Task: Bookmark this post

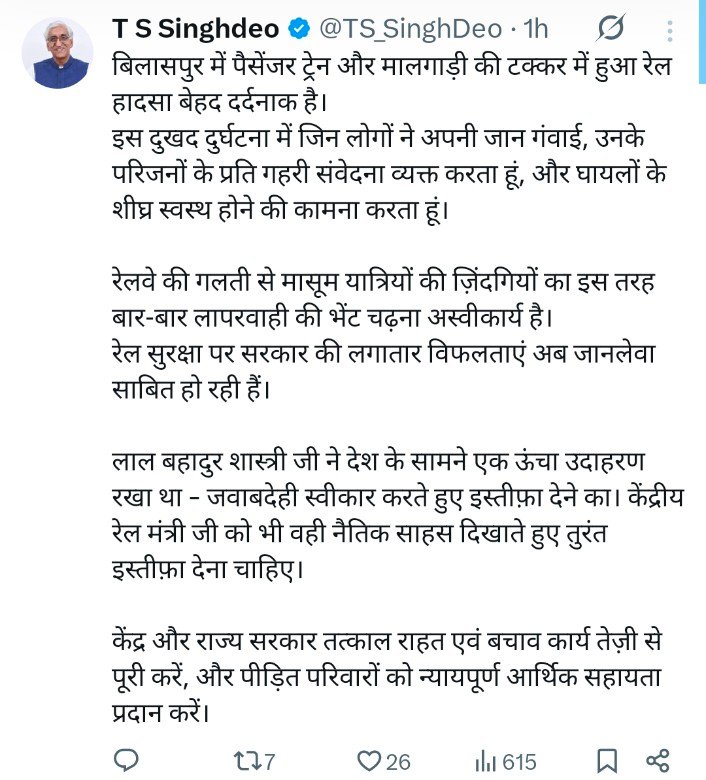Action: [x=607, y=761]
